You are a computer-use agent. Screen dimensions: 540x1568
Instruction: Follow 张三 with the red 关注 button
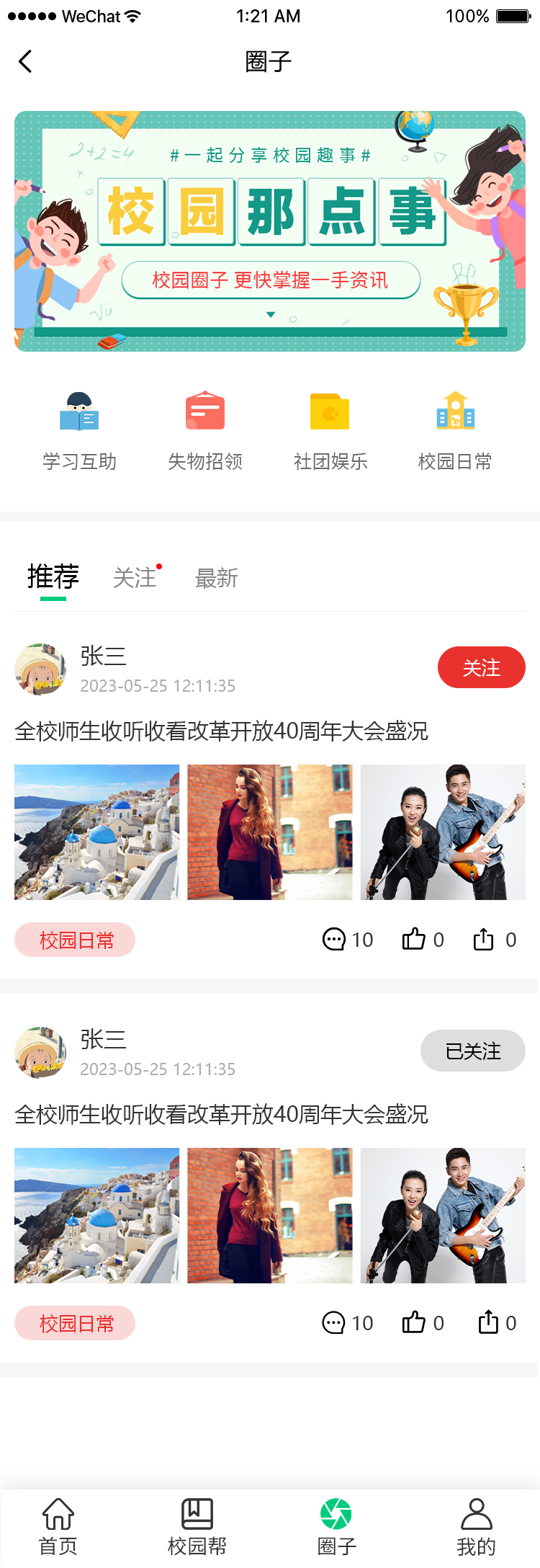(481, 667)
